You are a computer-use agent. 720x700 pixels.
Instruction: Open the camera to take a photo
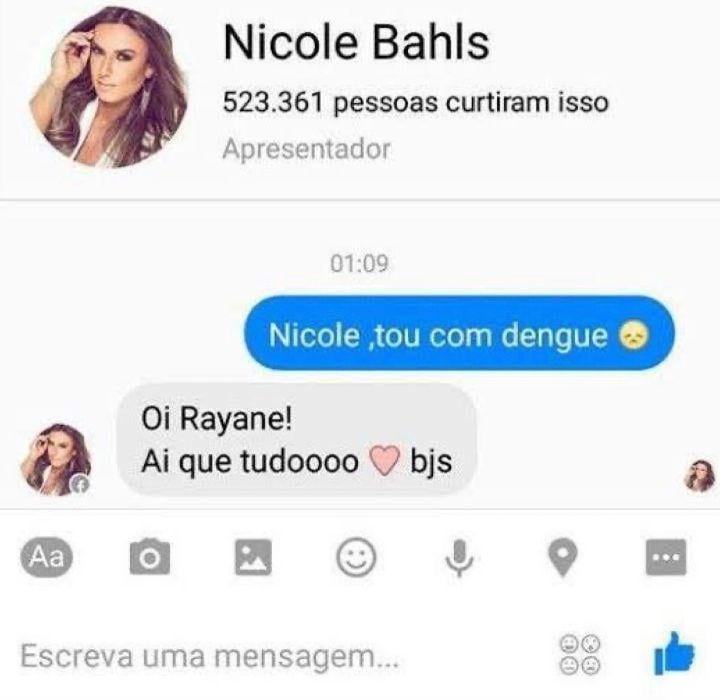pyautogui.click(x=151, y=558)
